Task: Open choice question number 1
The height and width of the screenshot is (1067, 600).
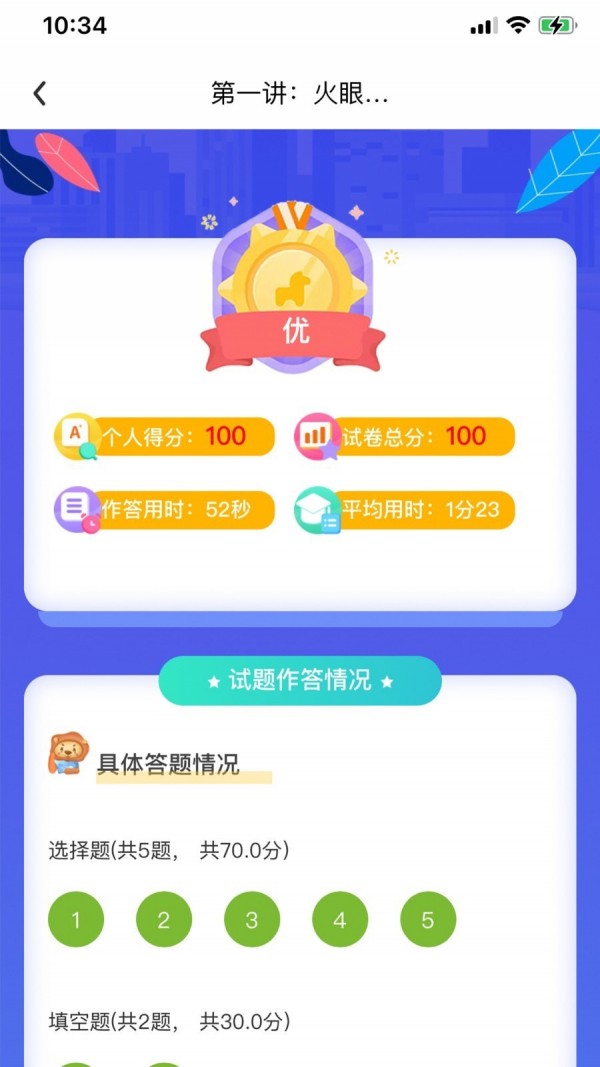Action: [x=76, y=919]
